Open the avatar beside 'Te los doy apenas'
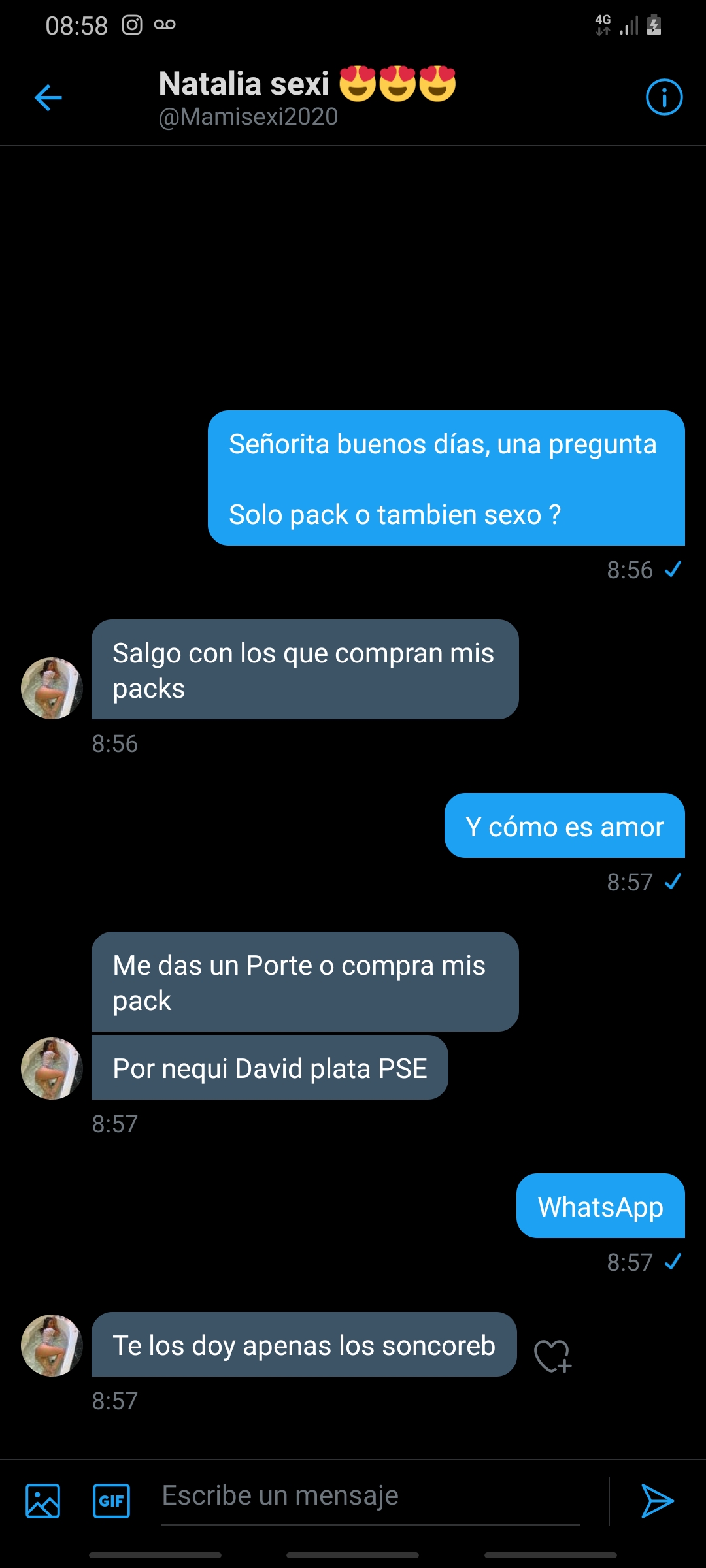Image resolution: width=706 pixels, height=1568 pixels. tap(52, 1345)
